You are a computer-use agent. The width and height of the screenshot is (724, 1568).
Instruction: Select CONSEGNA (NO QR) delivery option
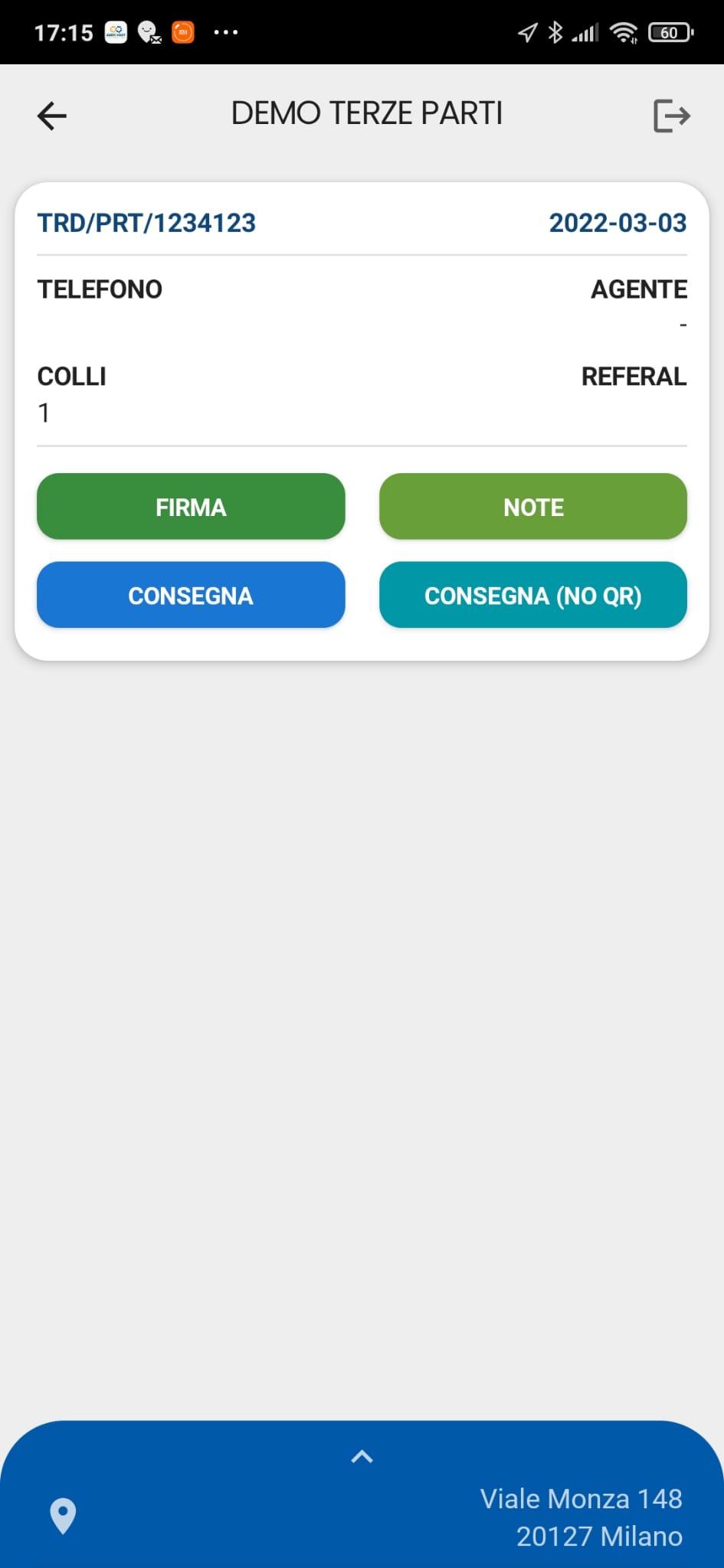(x=533, y=595)
